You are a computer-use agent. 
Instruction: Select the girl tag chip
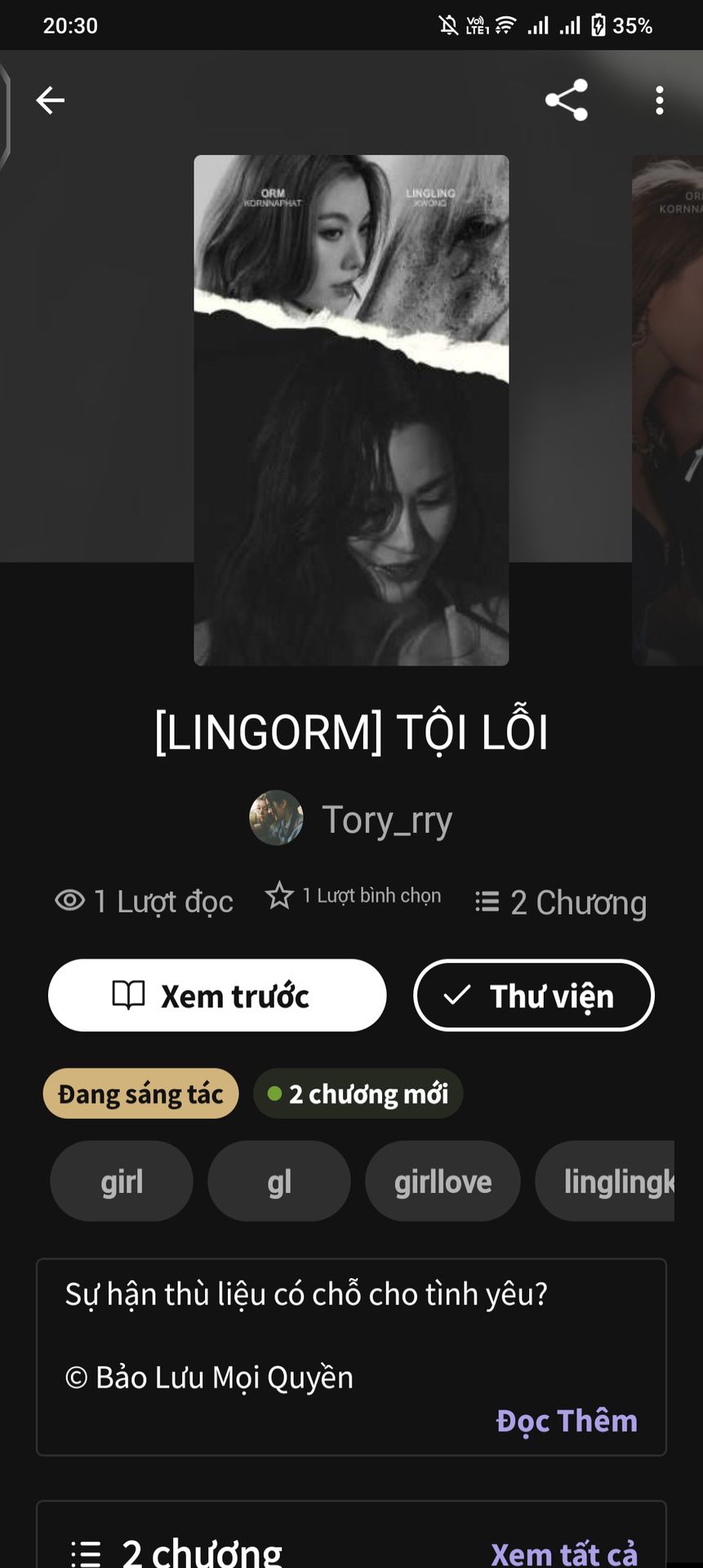click(122, 1181)
